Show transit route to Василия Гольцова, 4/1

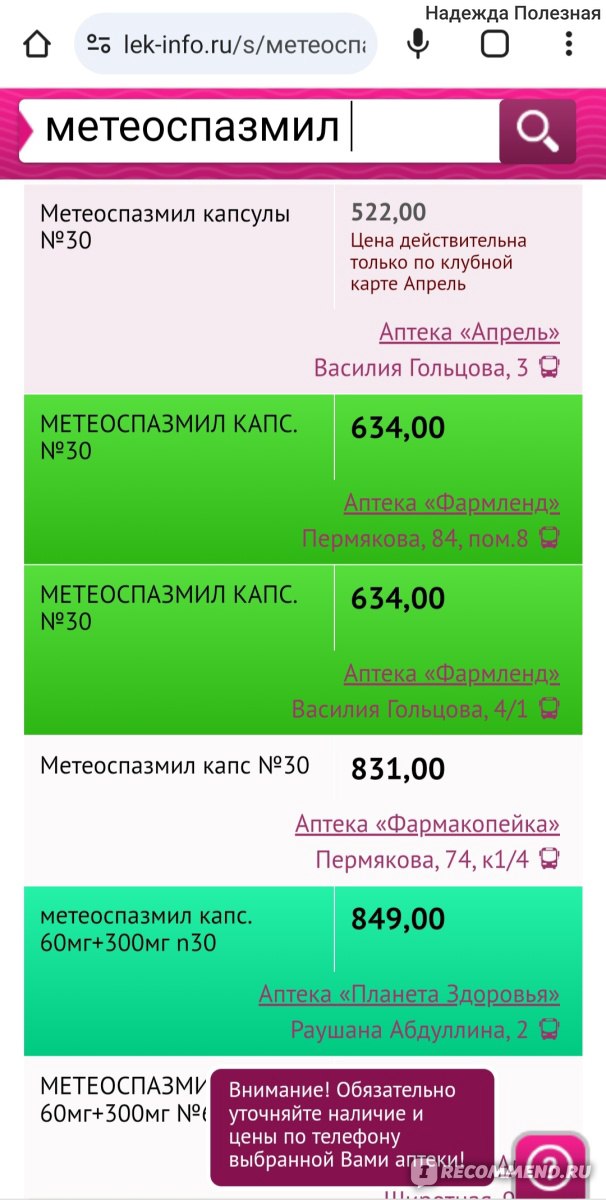pos(549,709)
